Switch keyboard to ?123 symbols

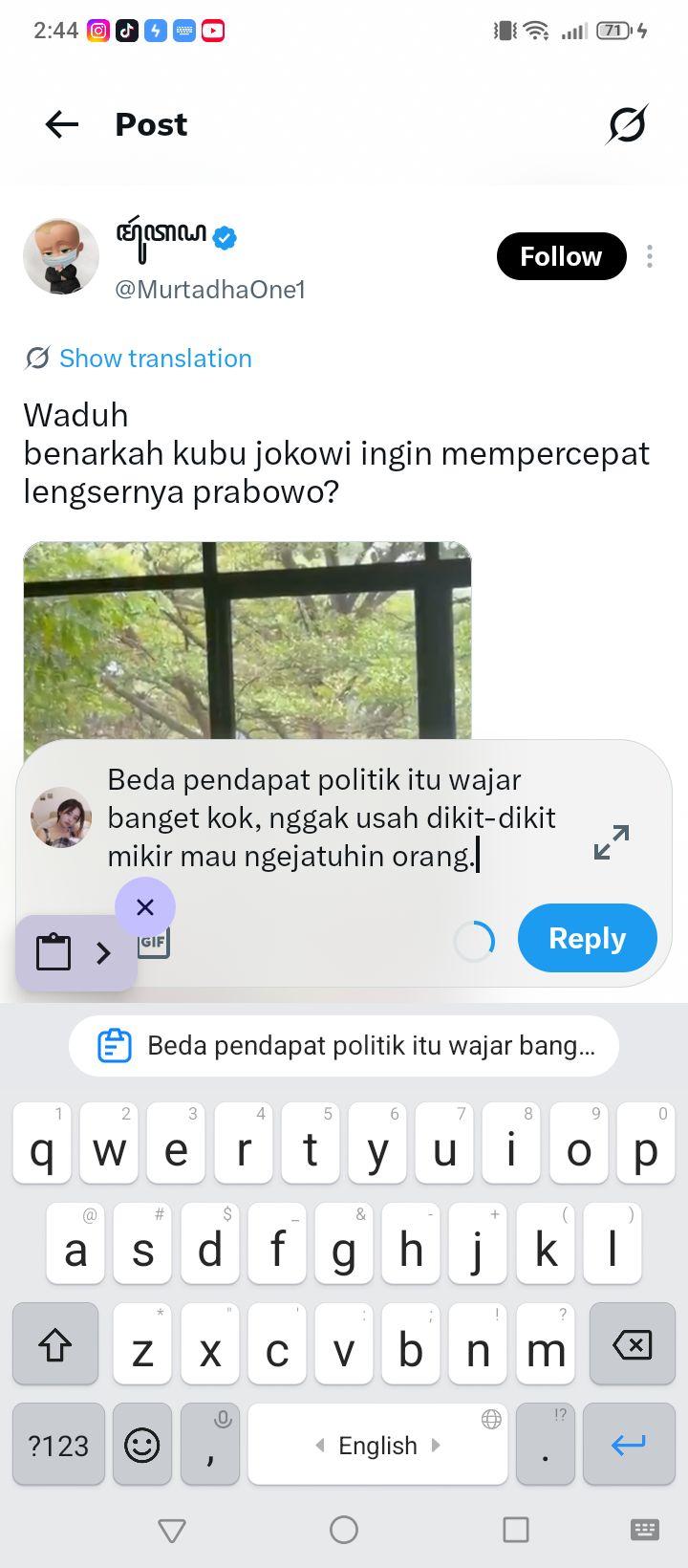(58, 1445)
